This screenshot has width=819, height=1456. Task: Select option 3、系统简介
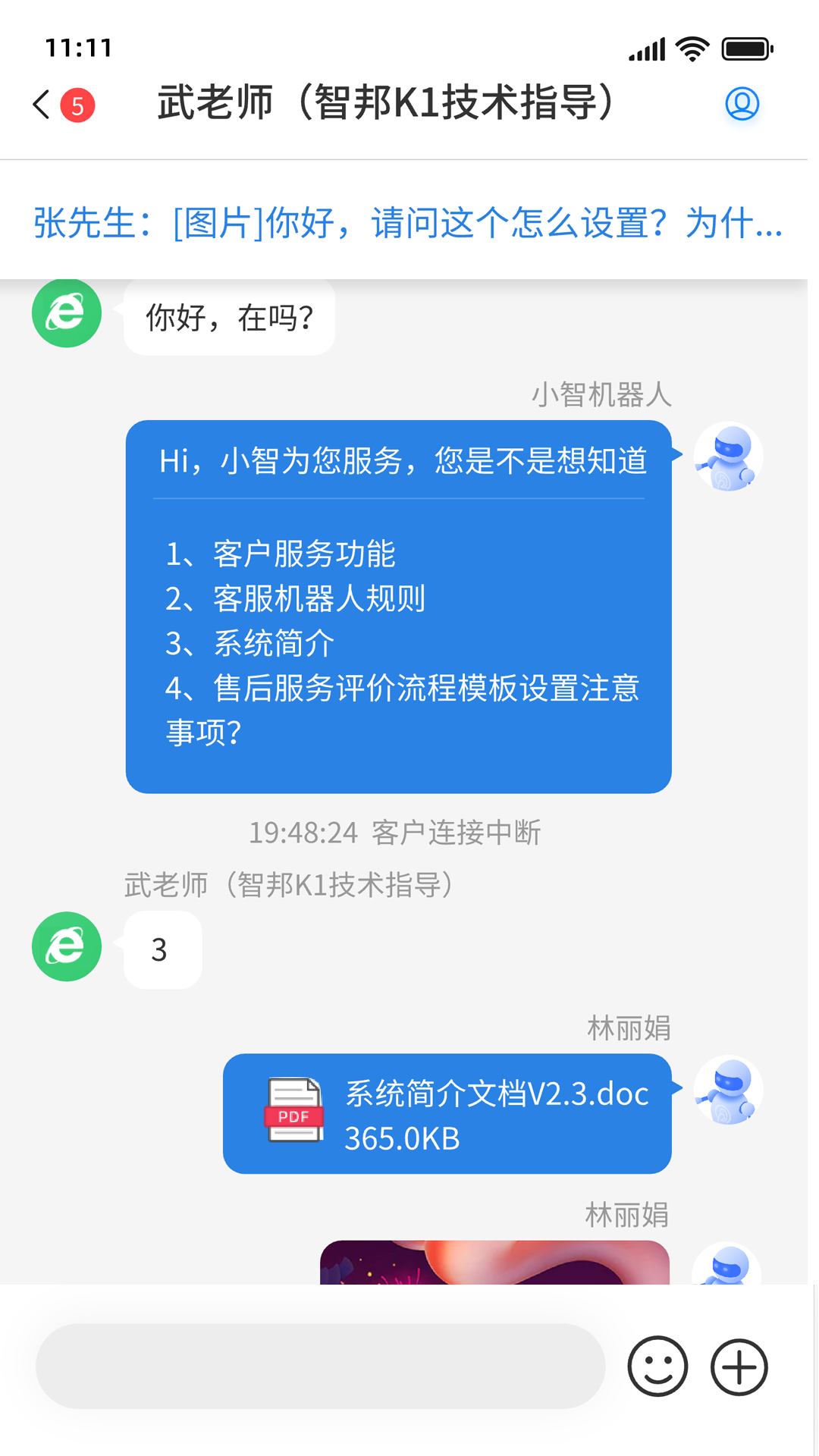(250, 644)
